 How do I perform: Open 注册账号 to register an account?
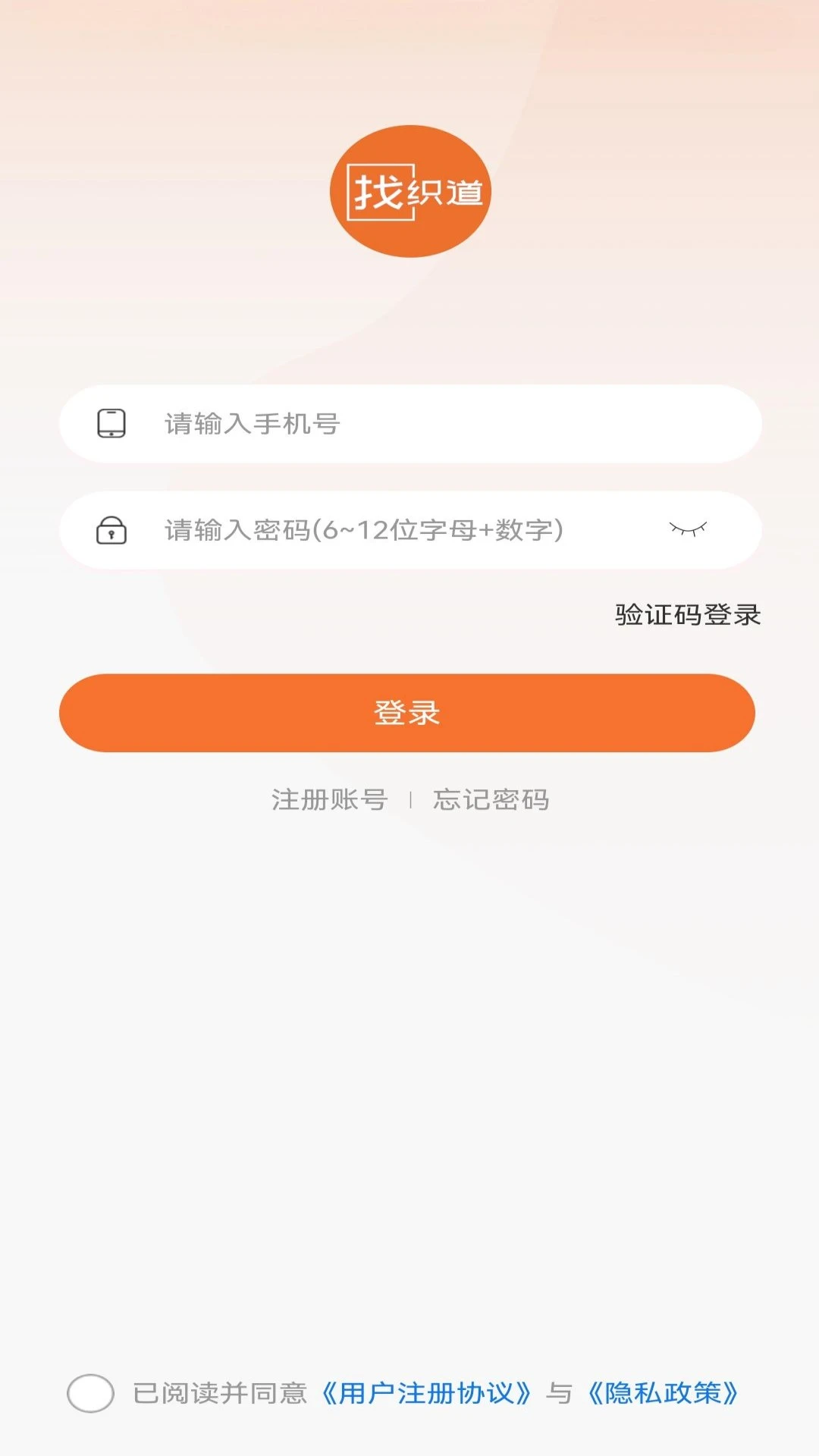328,799
